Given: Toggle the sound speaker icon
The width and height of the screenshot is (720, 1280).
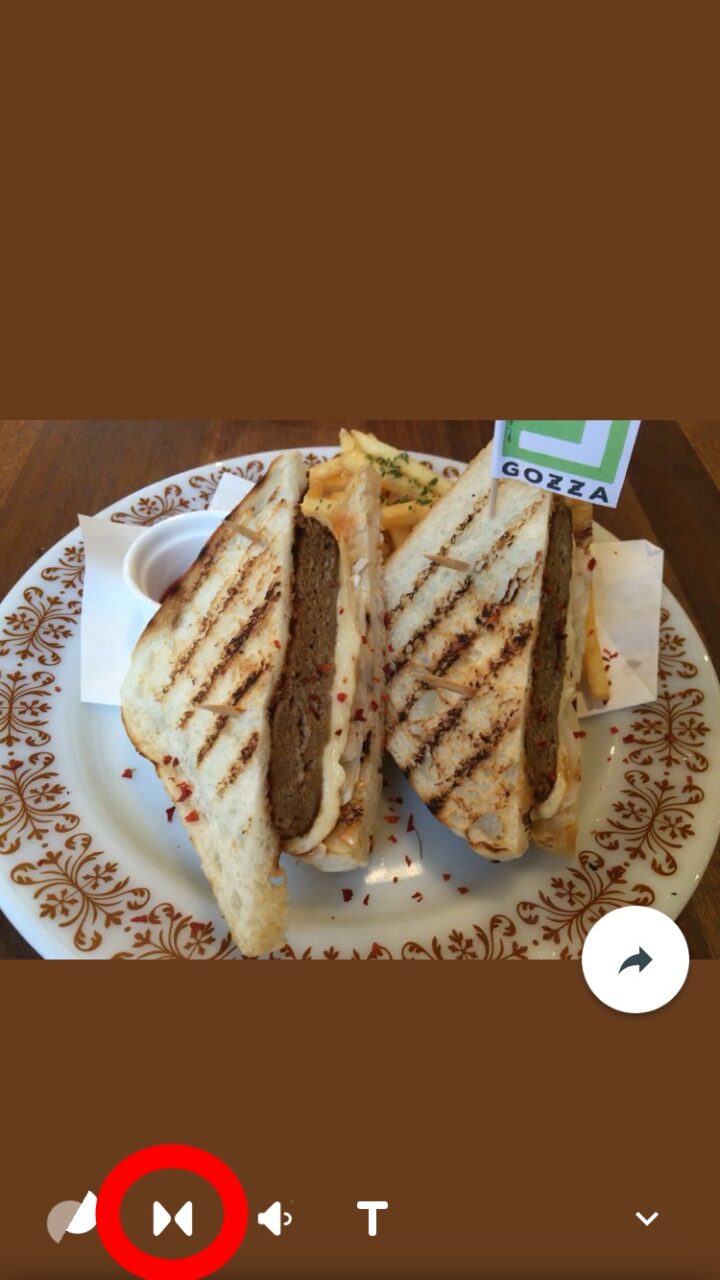Looking at the screenshot, I should (274, 1218).
